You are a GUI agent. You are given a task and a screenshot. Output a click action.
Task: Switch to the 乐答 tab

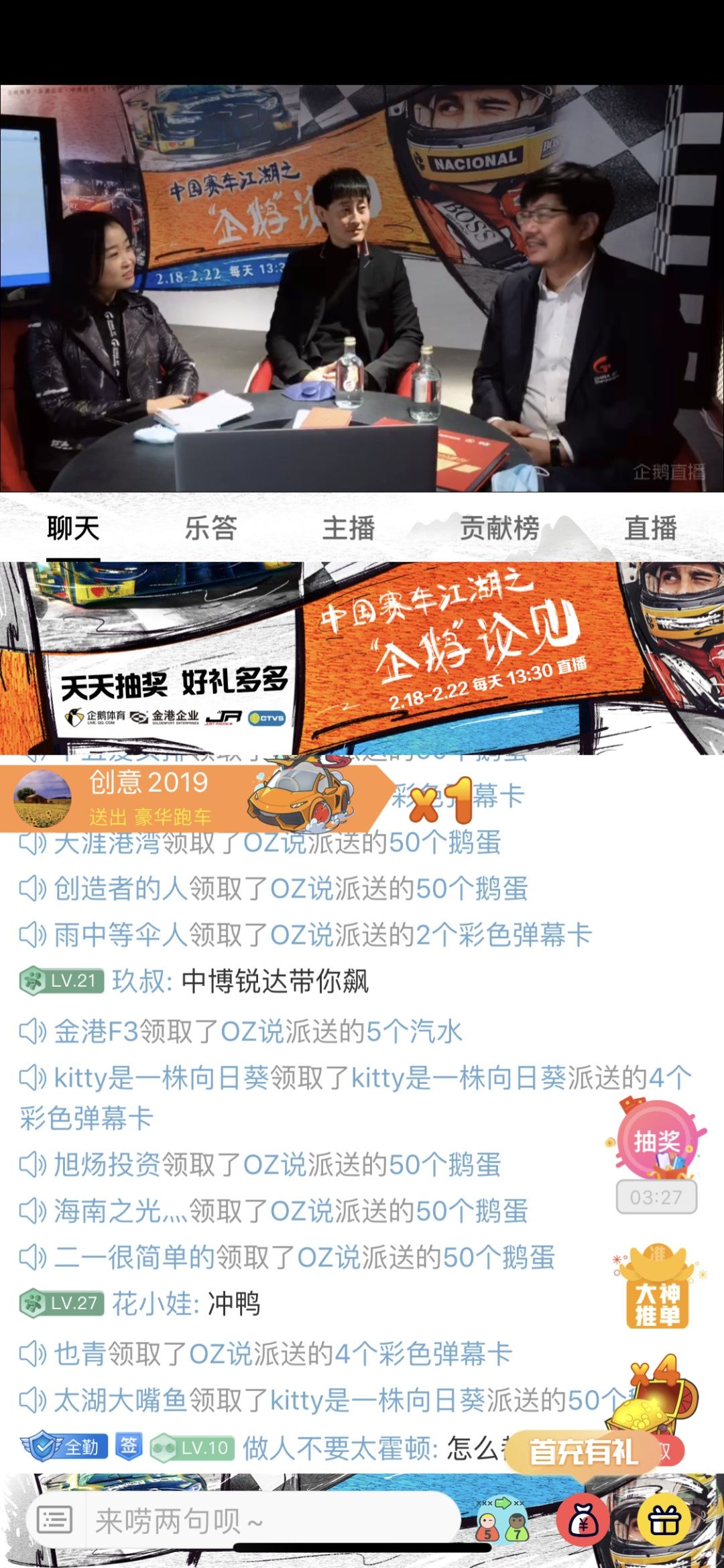(211, 528)
